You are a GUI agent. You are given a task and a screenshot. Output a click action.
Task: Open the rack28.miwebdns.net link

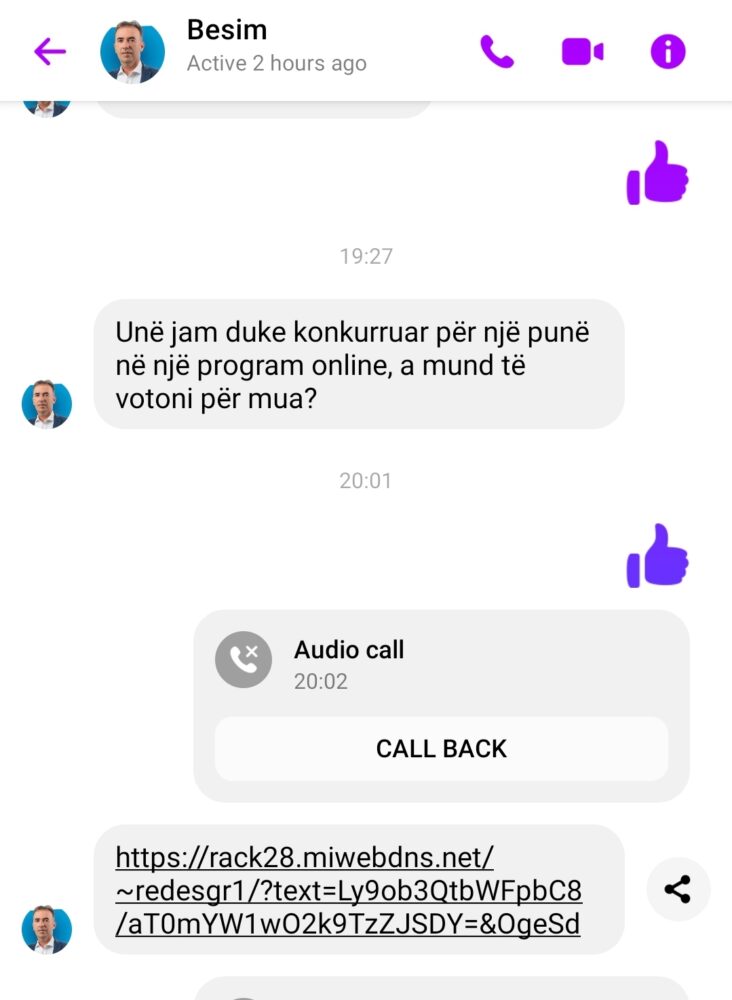click(348, 890)
